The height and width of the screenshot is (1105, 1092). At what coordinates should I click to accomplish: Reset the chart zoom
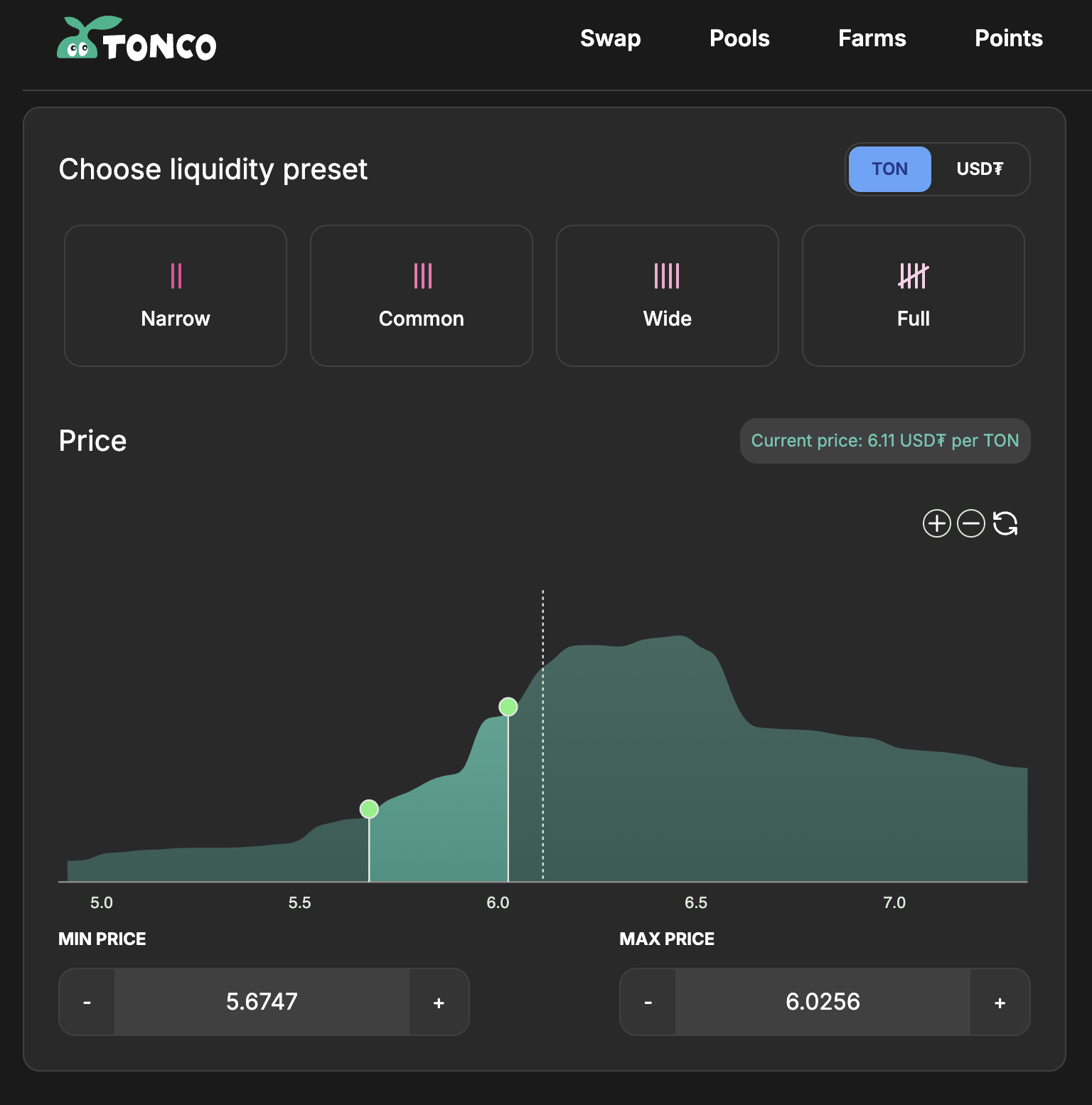coord(1005,523)
